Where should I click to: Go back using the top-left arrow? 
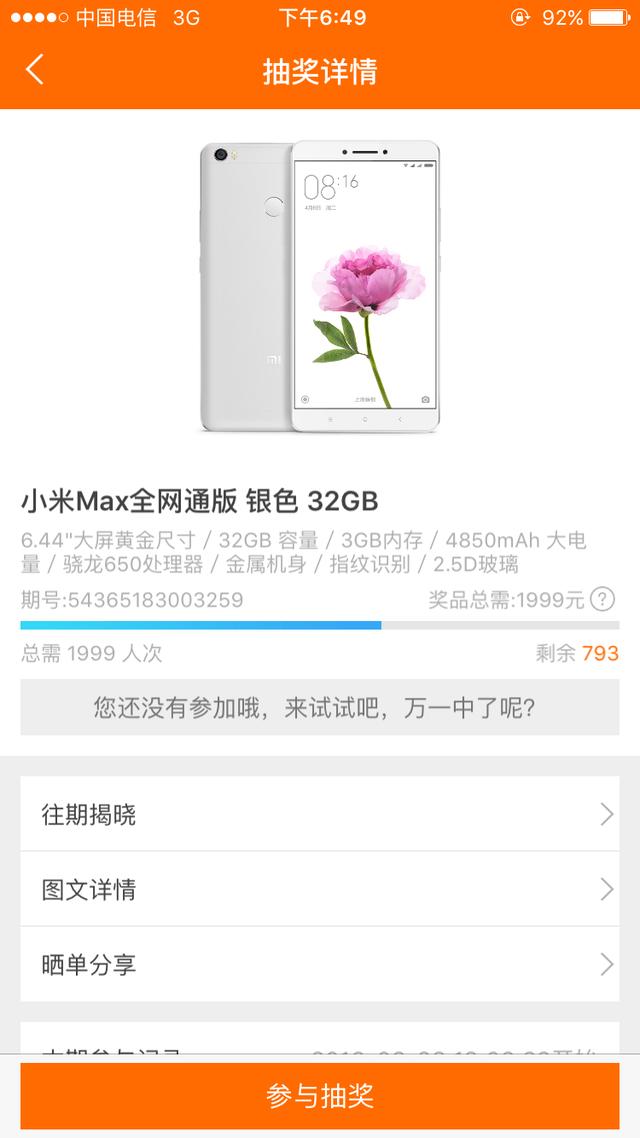pos(35,70)
